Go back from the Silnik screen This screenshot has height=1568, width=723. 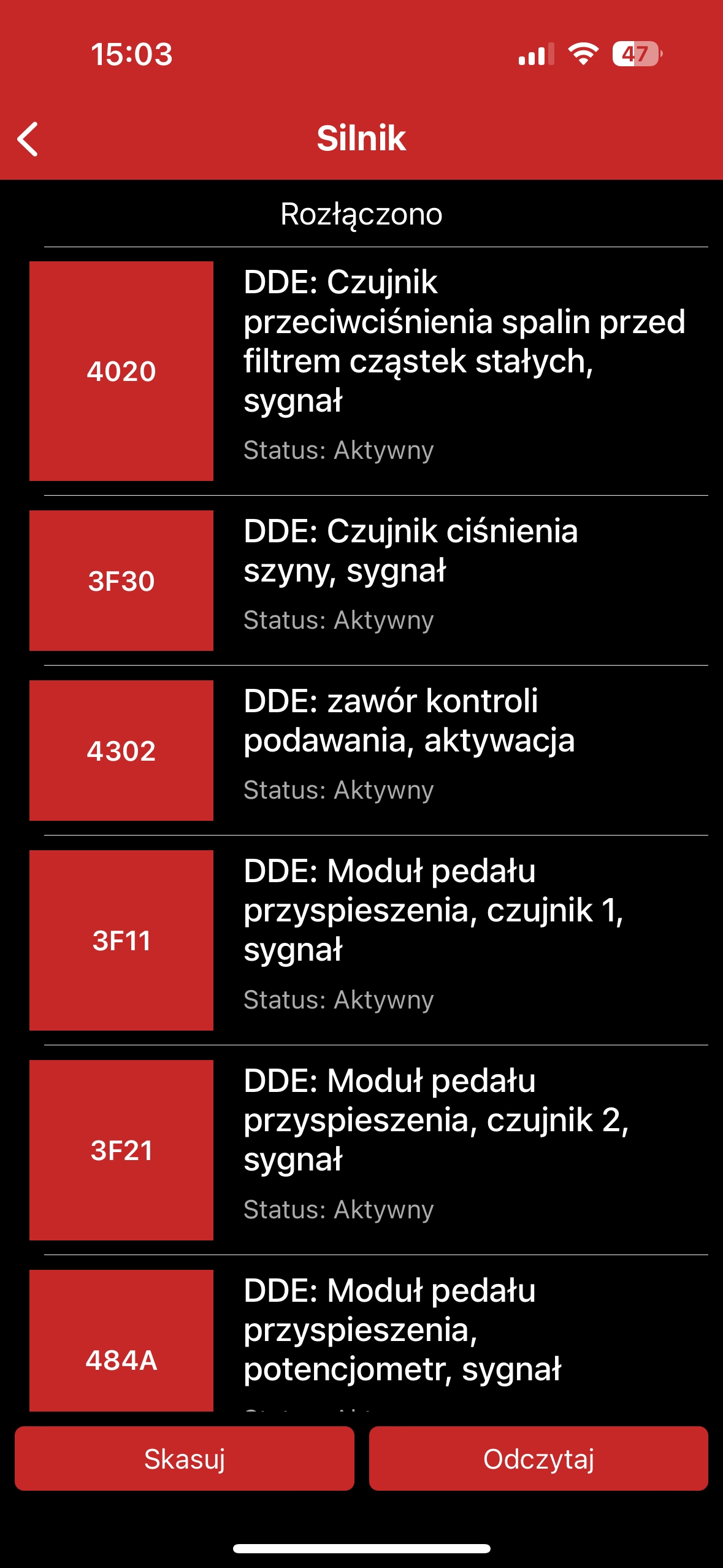coord(28,139)
